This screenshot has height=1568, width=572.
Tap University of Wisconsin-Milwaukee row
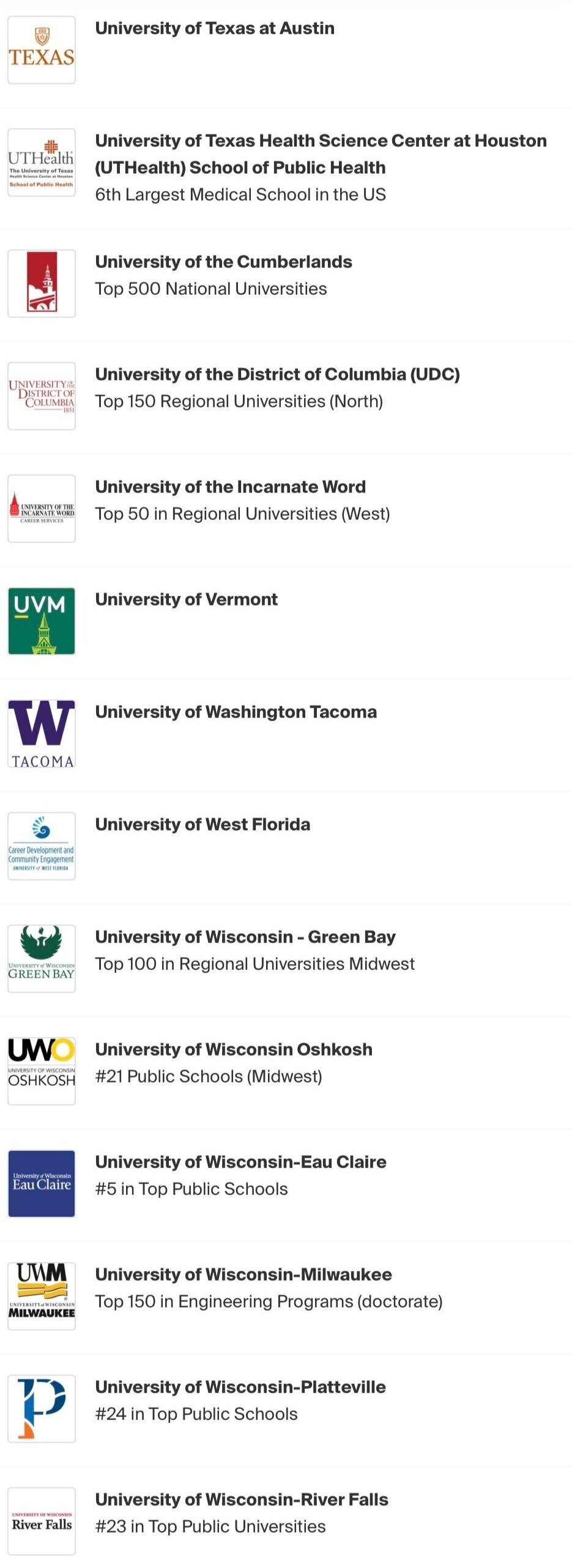click(243, 1275)
